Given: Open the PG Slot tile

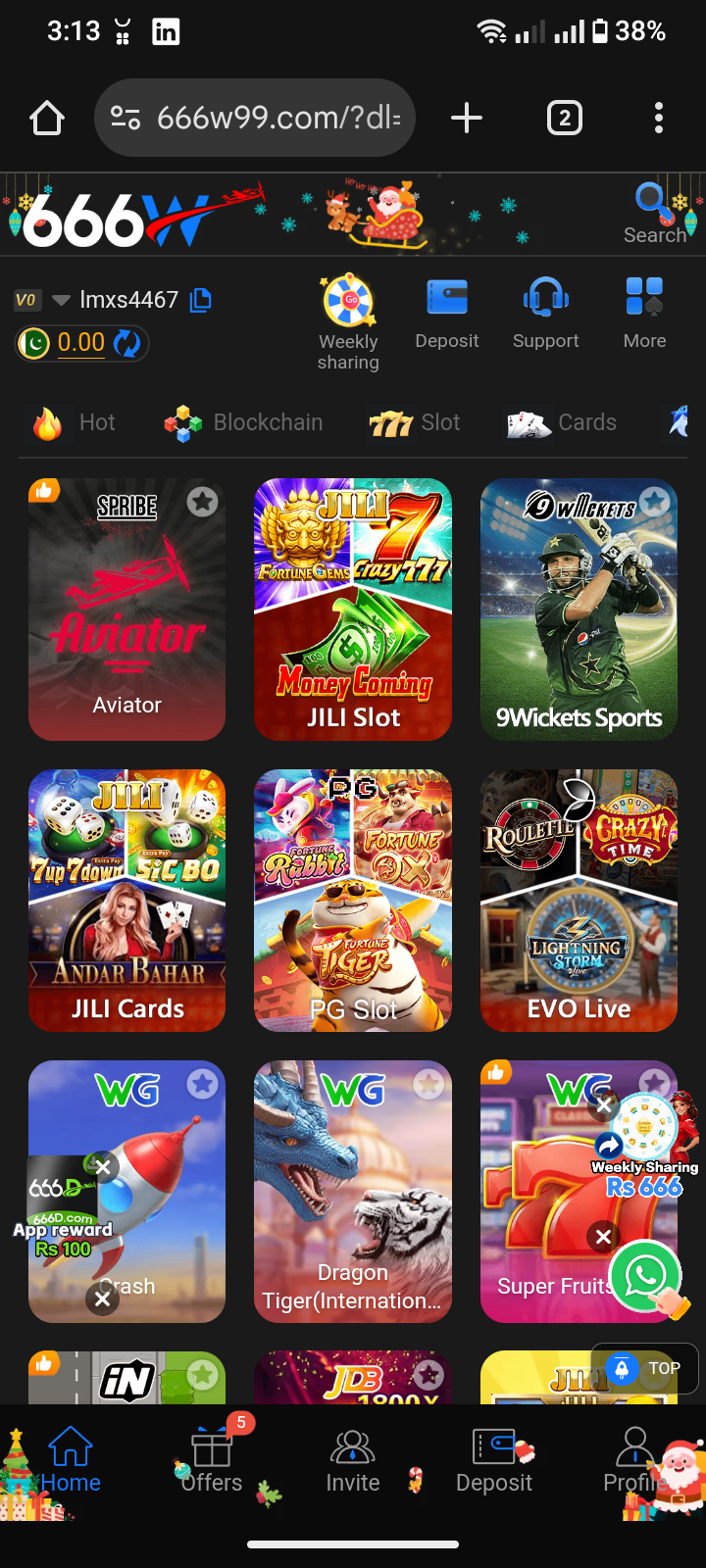Looking at the screenshot, I should [353, 900].
